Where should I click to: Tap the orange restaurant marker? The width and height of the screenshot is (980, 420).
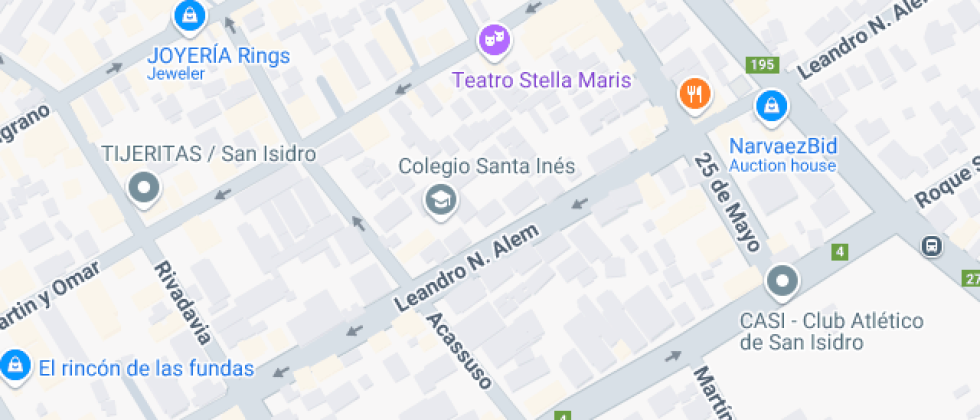[x=694, y=95]
